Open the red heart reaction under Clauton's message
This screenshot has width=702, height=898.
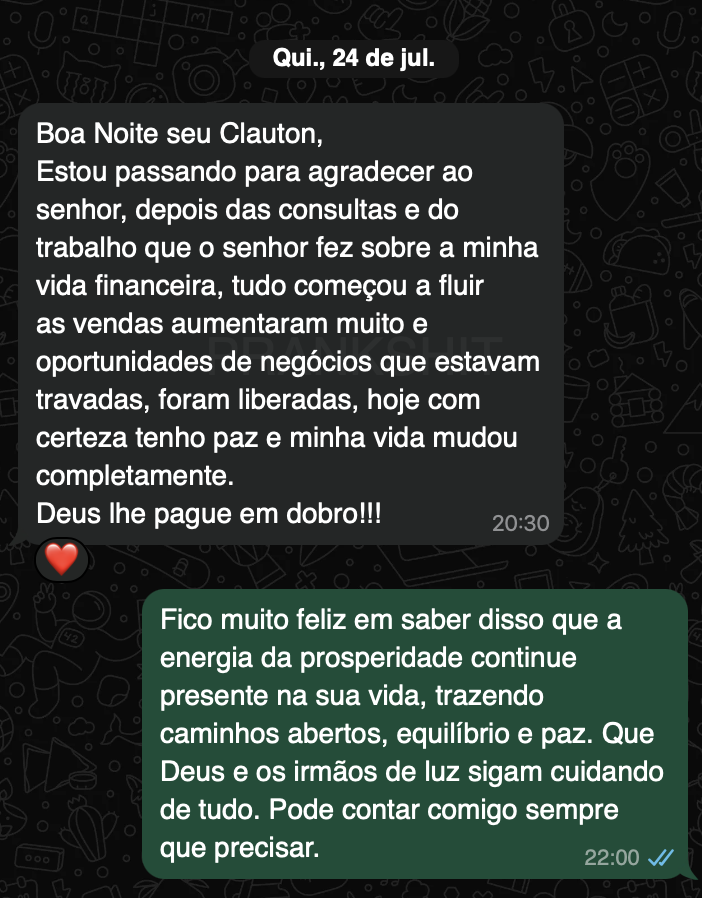click(62, 559)
